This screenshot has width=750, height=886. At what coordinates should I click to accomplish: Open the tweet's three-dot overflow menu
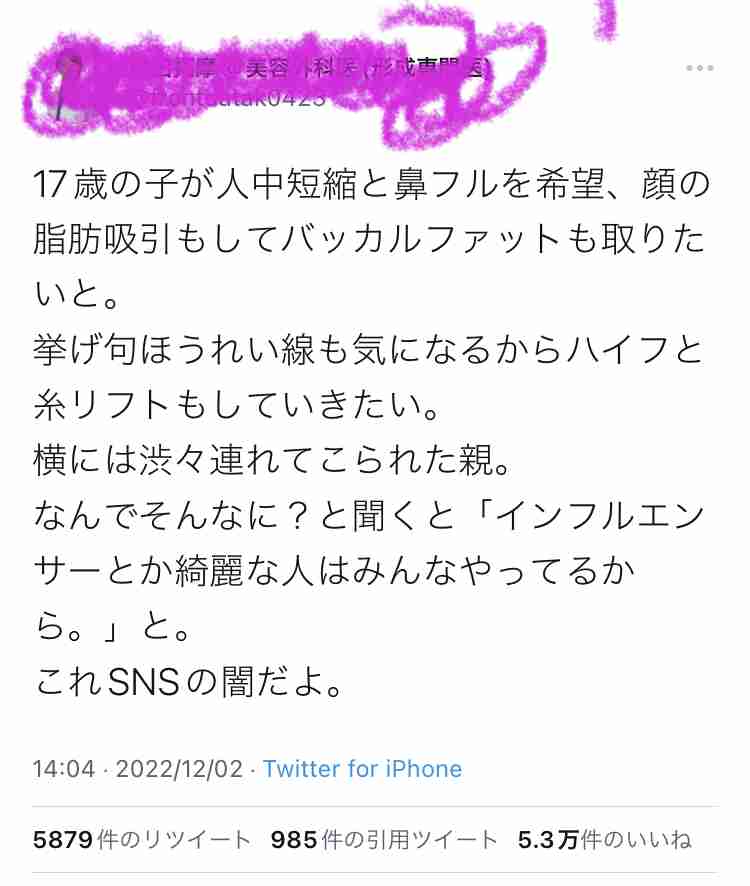pos(699,68)
